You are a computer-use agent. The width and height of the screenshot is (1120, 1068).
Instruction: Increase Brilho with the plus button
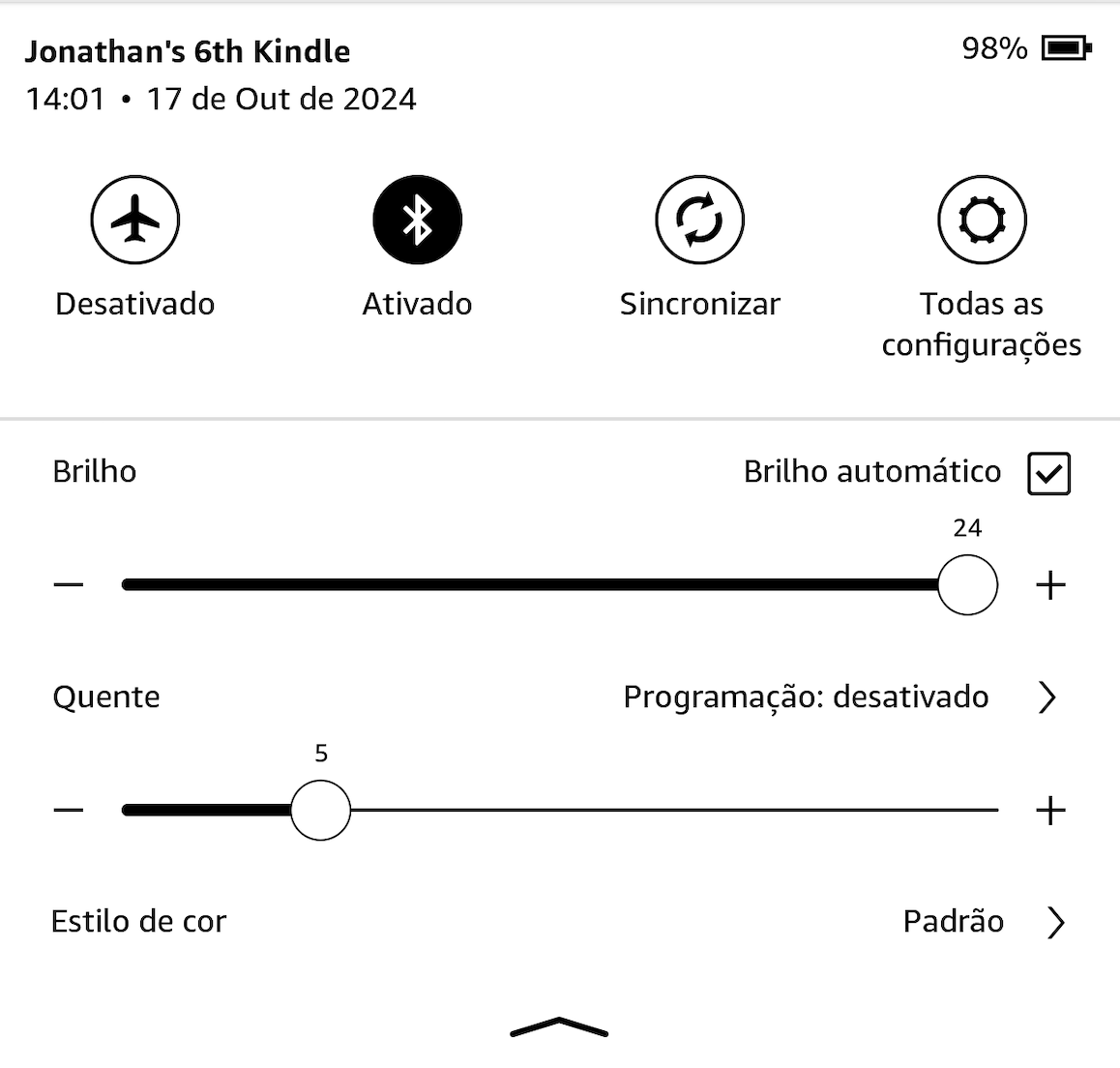1050,585
